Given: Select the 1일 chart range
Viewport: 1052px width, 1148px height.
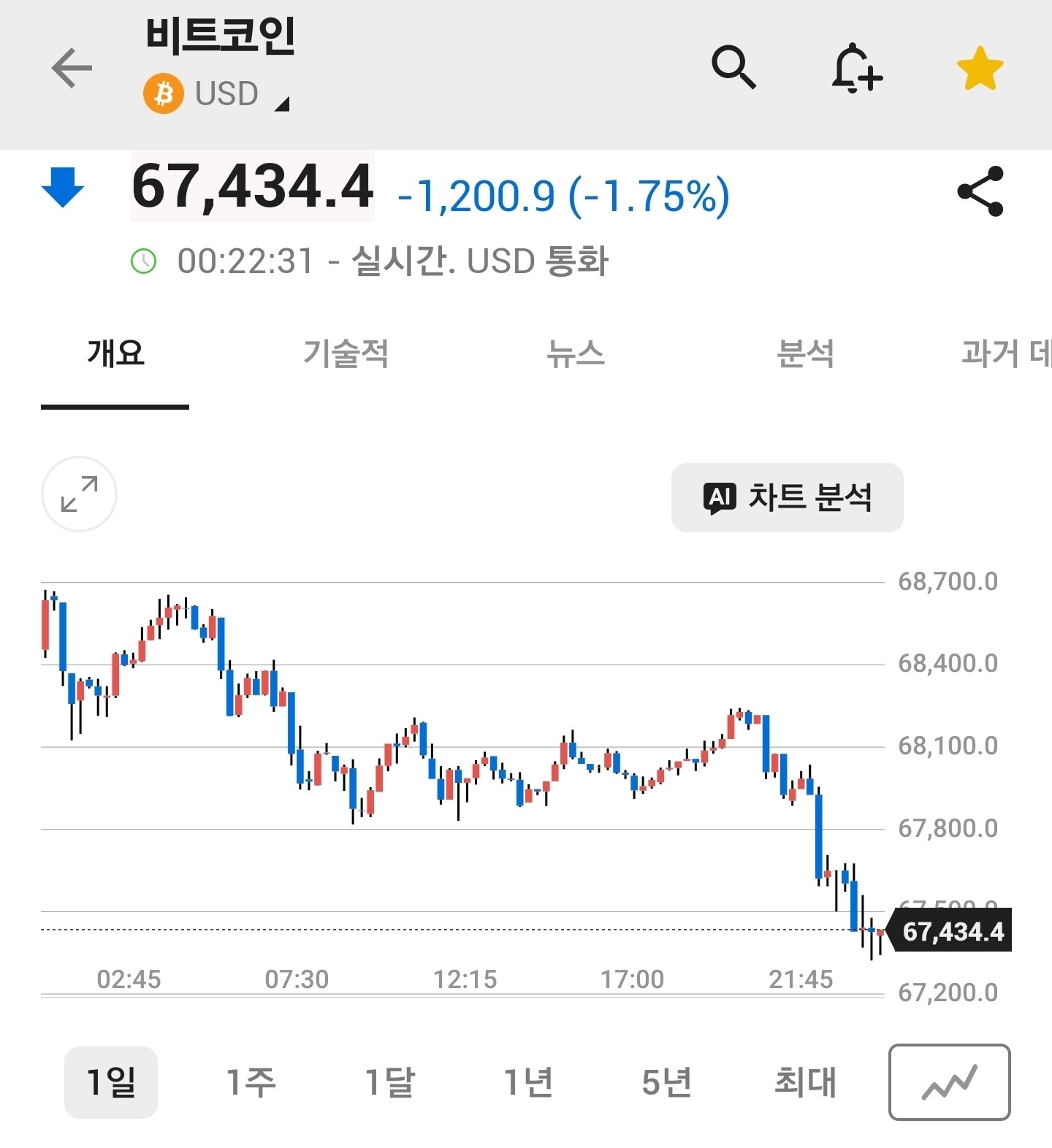Looking at the screenshot, I should pos(111,1082).
